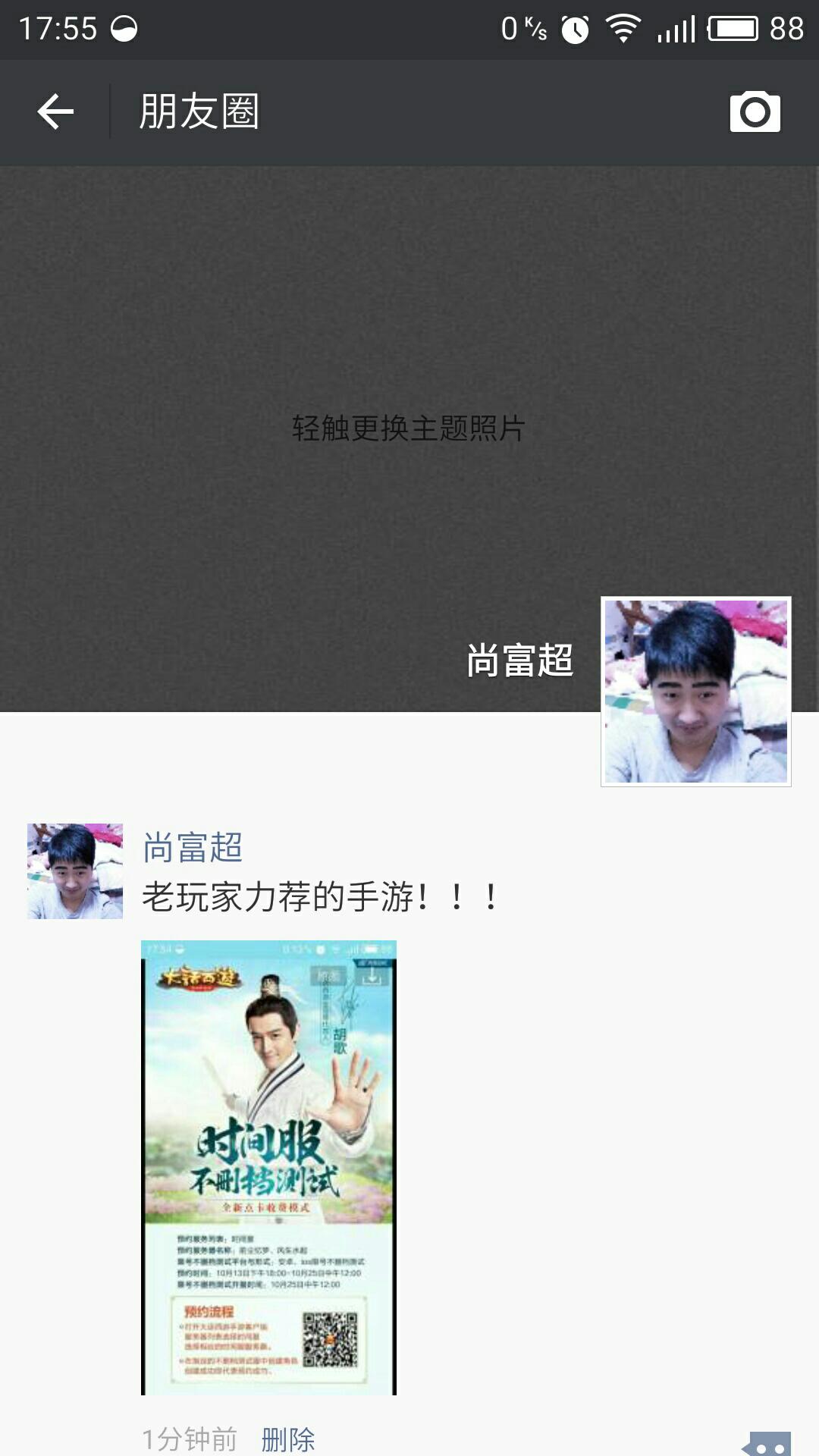View the posted game poster image

point(268,1167)
